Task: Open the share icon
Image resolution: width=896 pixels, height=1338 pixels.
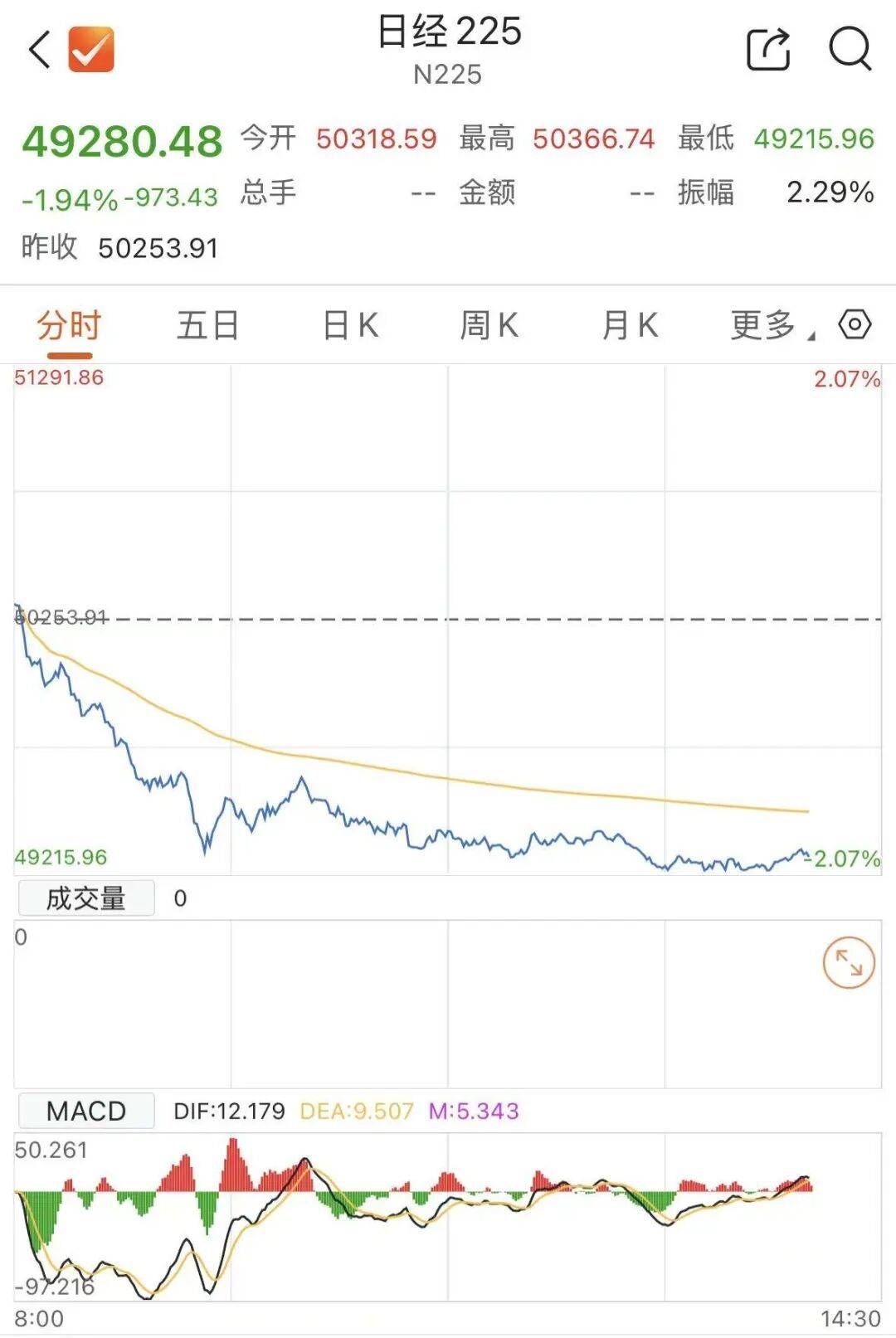Action: click(x=768, y=50)
